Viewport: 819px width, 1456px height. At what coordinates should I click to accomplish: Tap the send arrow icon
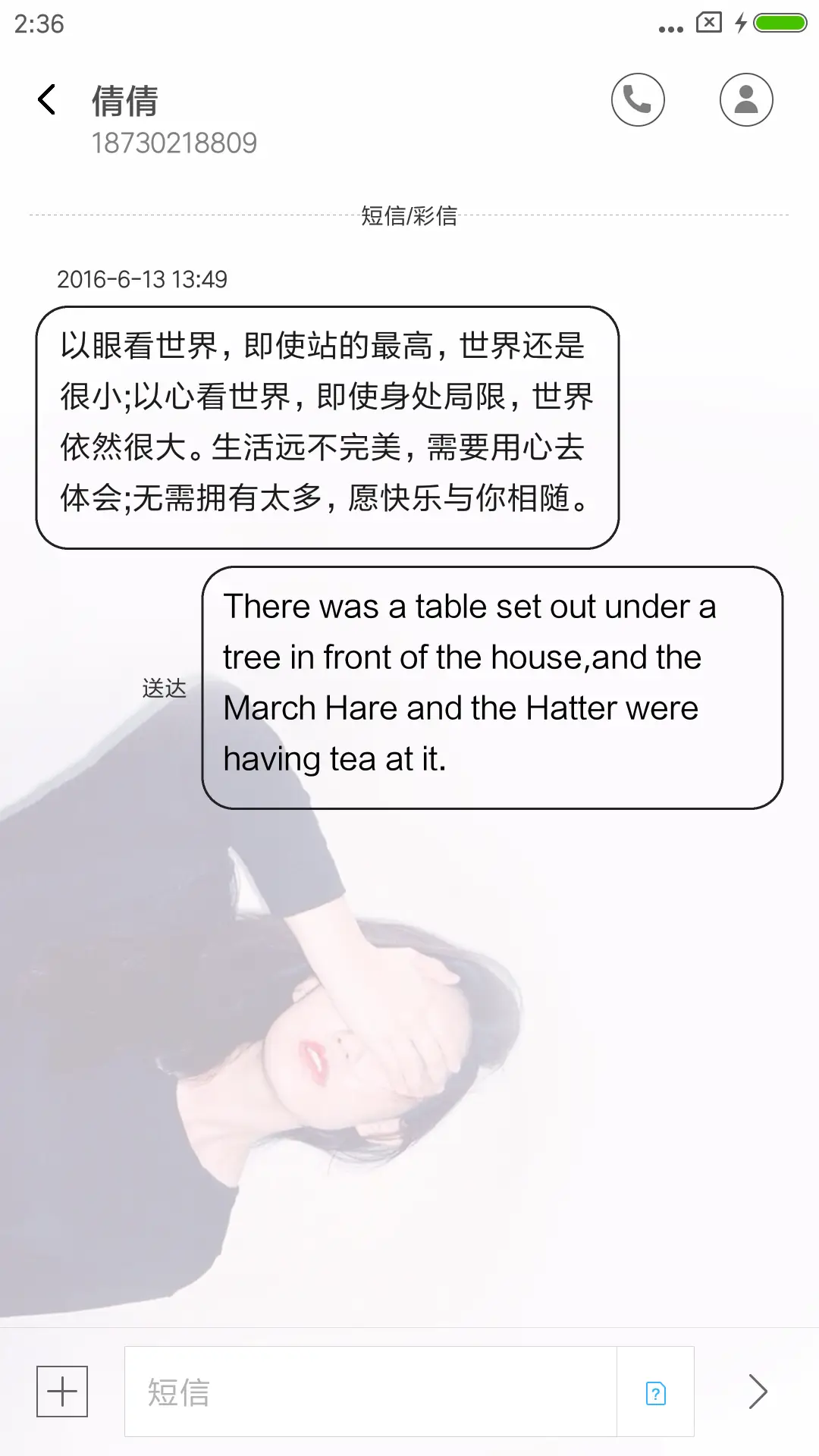(758, 1390)
